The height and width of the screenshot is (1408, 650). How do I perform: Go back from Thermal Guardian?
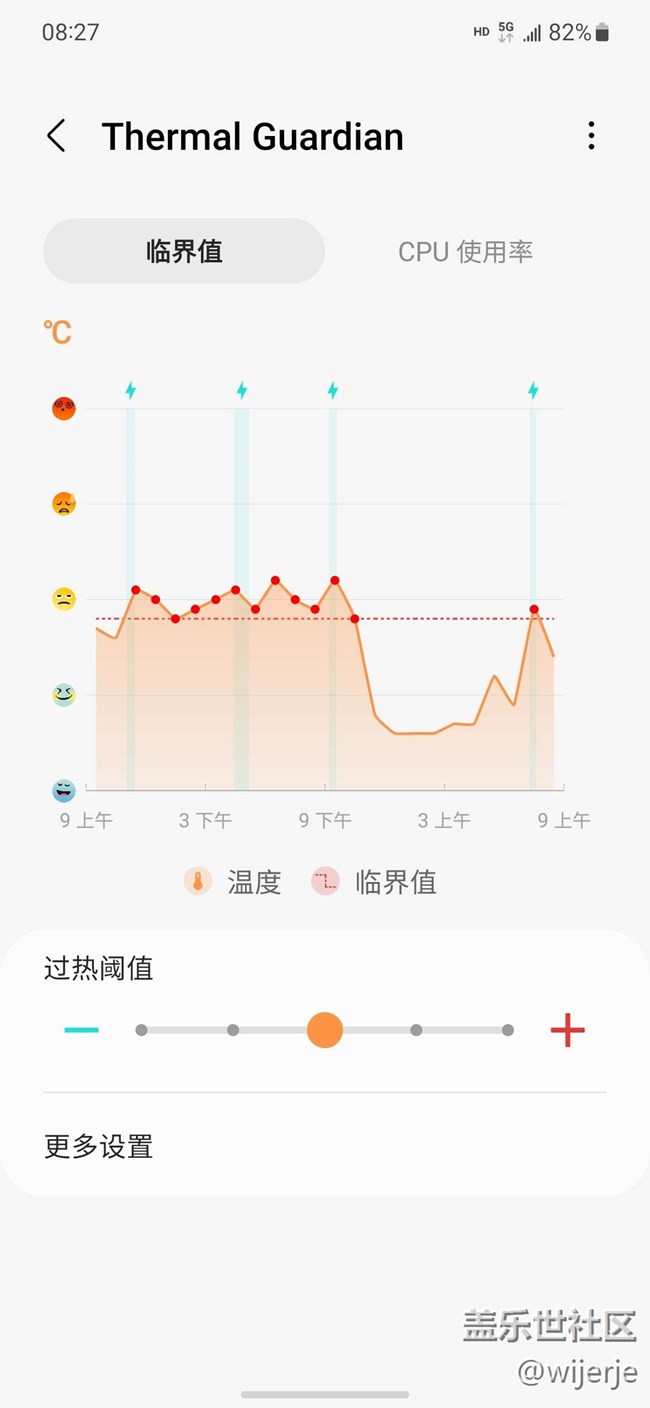tap(57, 136)
